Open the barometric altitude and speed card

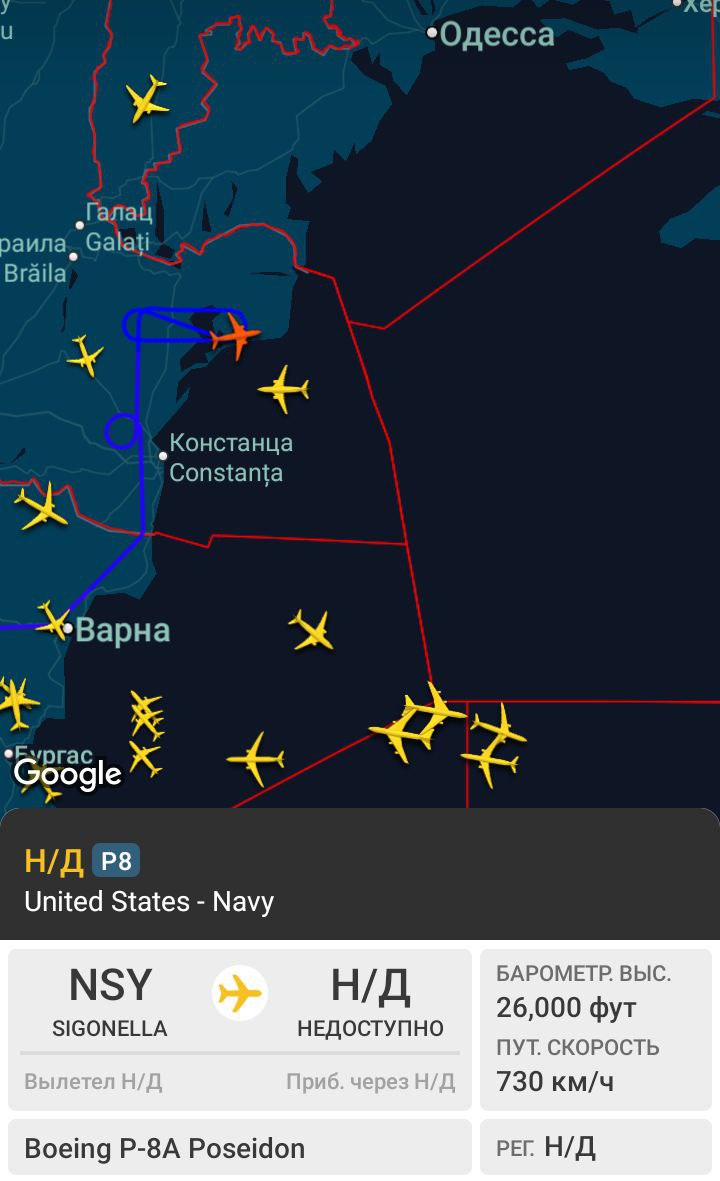point(596,1029)
